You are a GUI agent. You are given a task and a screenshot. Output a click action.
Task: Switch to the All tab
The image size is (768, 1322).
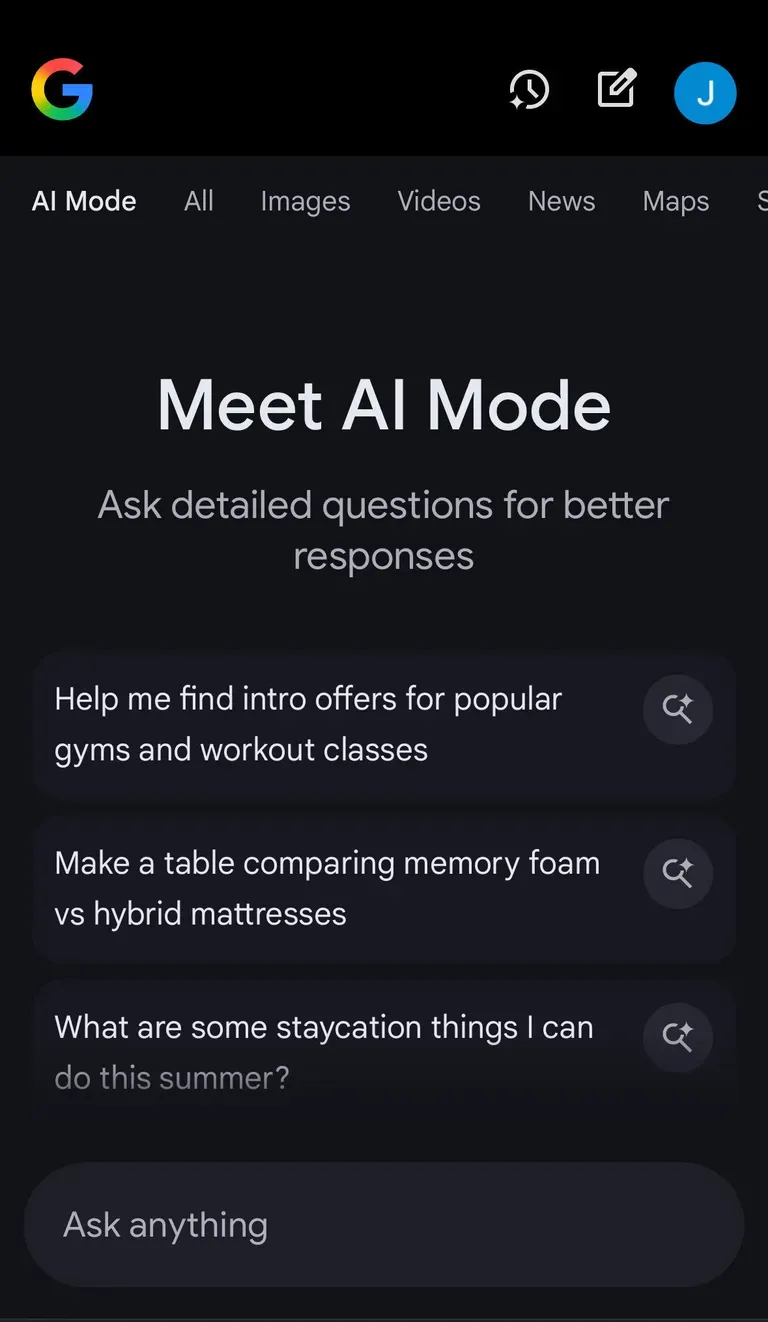pos(199,201)
